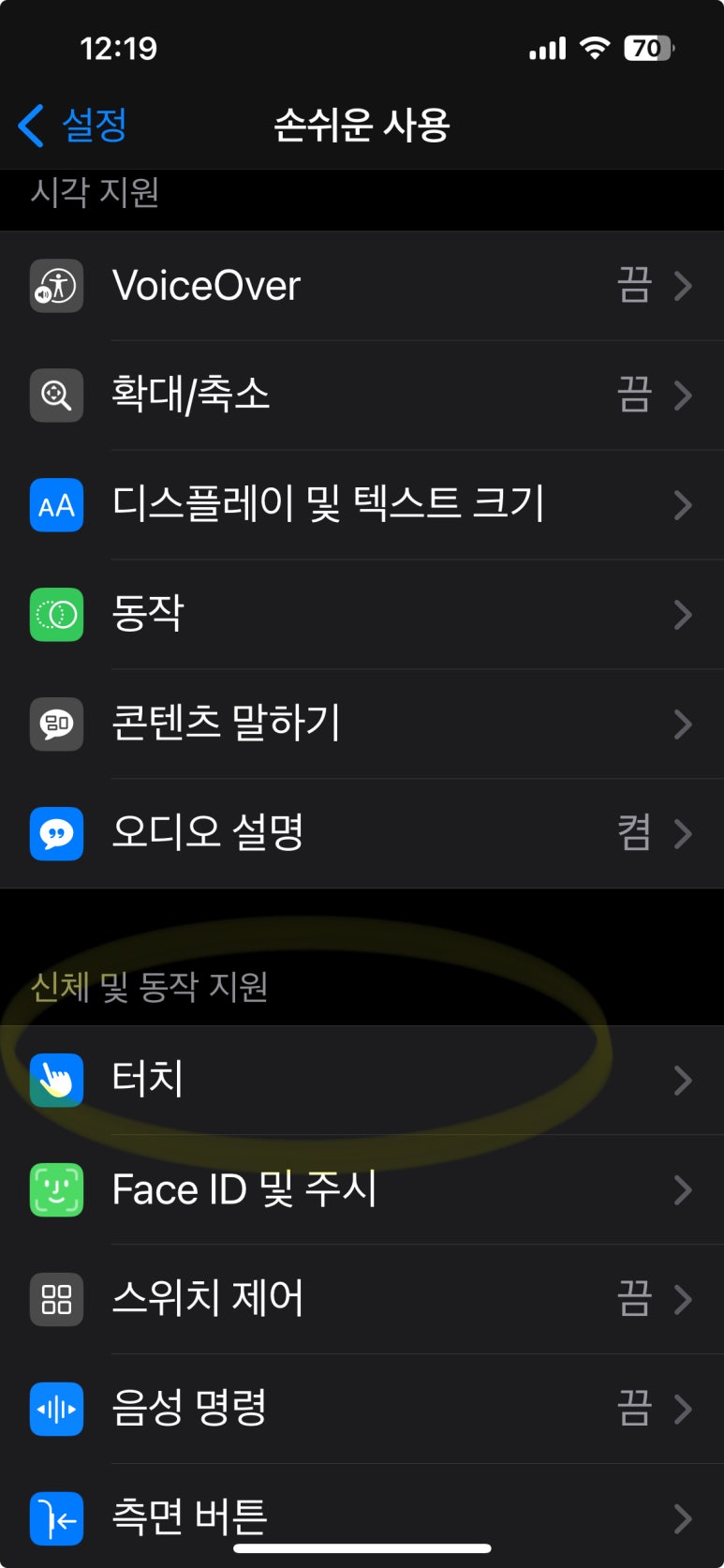Open 음성 명령 settings
The height and width of the screenshot is (1568, 724).
pos(362,1409)
